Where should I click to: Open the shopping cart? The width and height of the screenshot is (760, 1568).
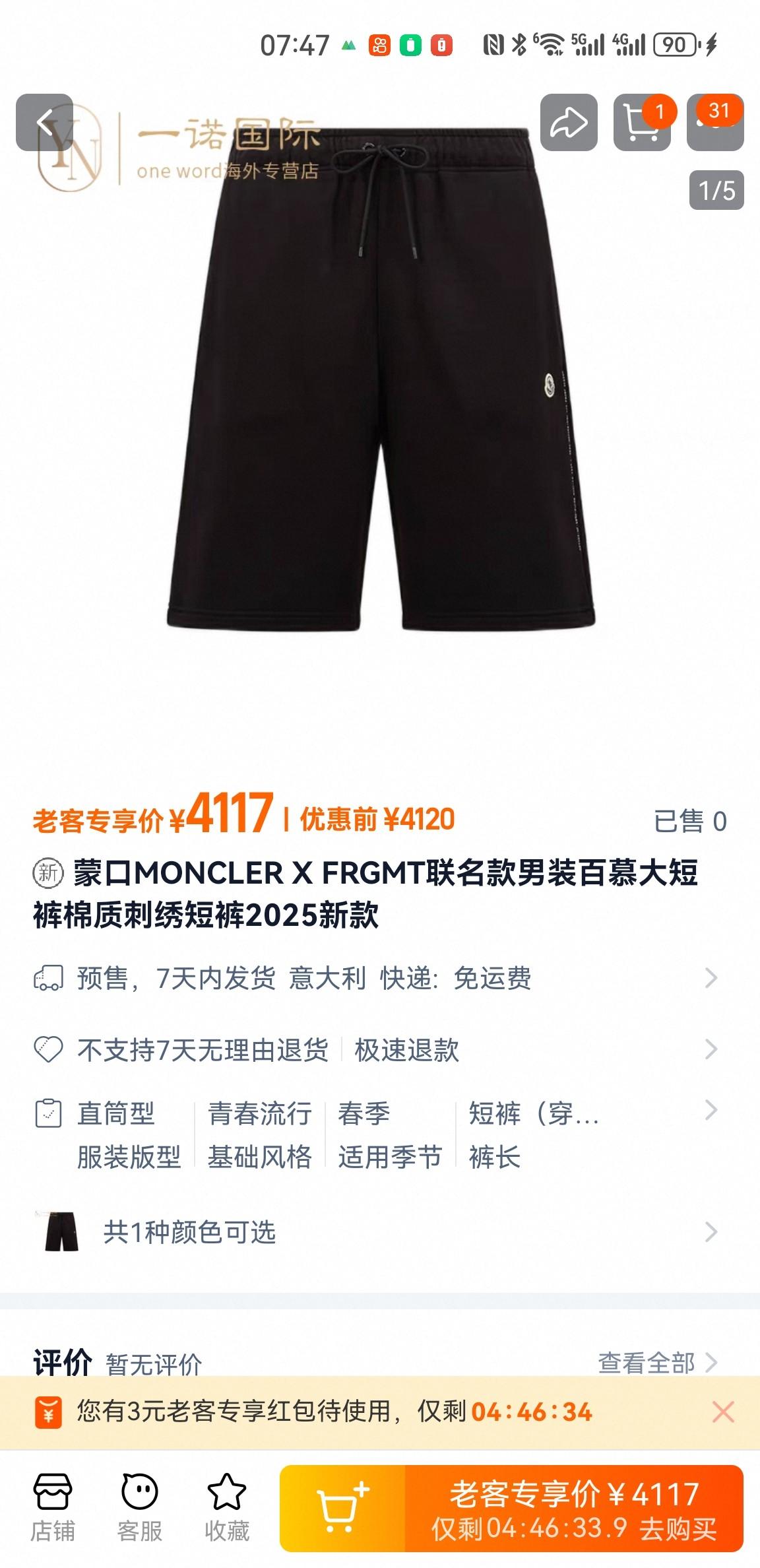tap(642, 123)
